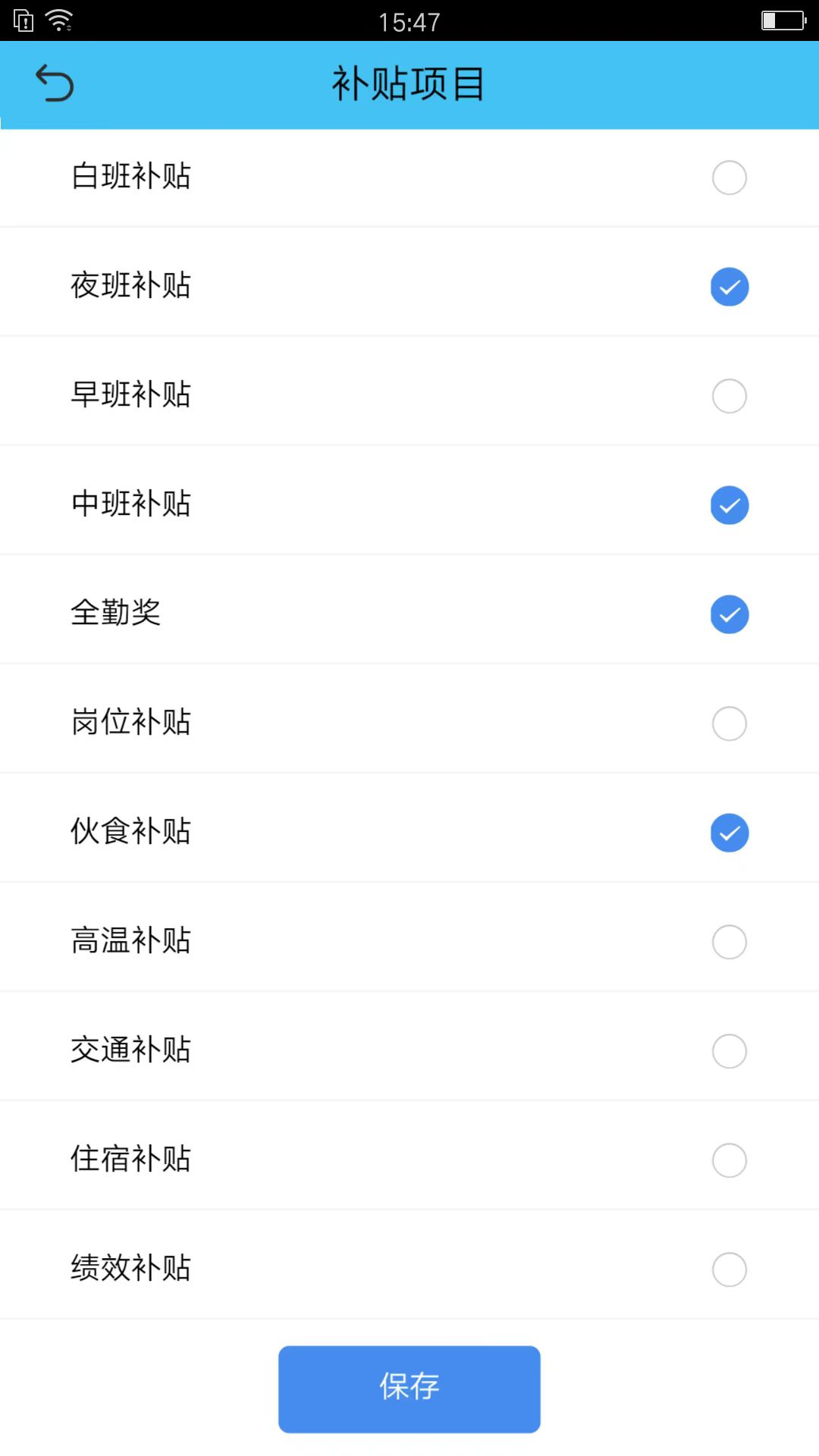
Task: Enable the 高温补贴 option
Action: 729,942
